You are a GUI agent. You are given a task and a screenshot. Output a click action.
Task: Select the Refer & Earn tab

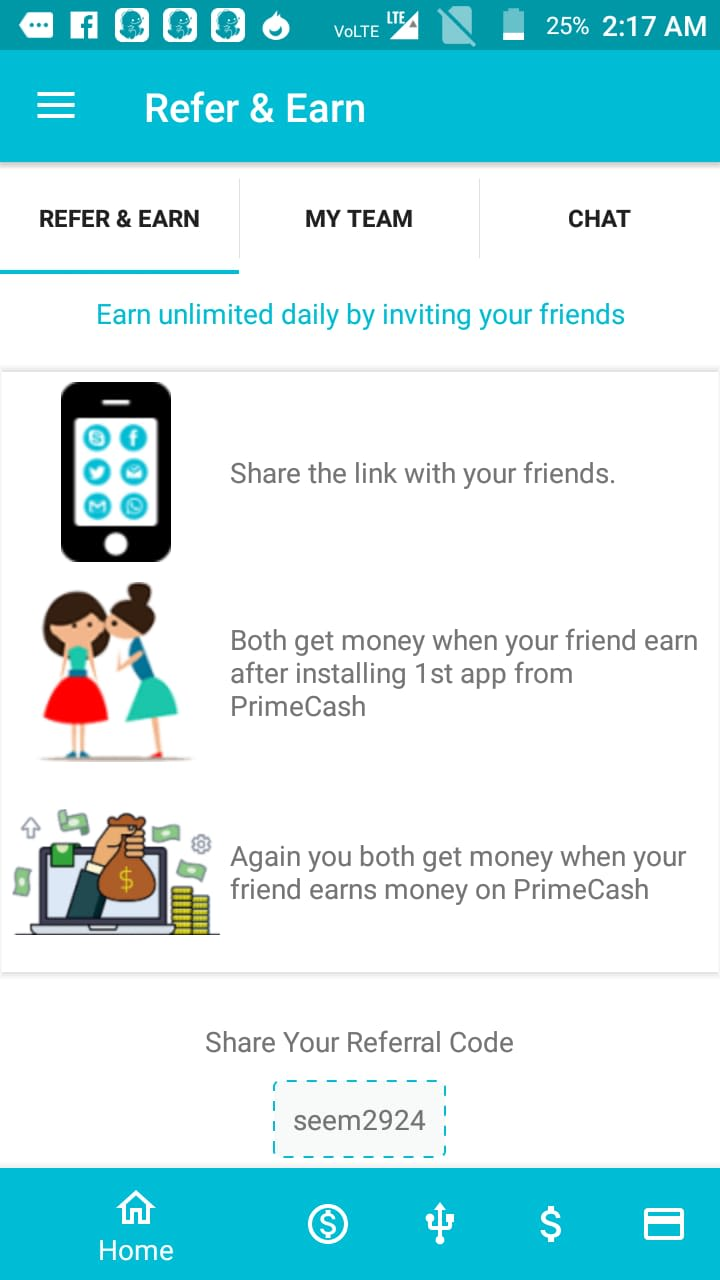pos(119,219)
